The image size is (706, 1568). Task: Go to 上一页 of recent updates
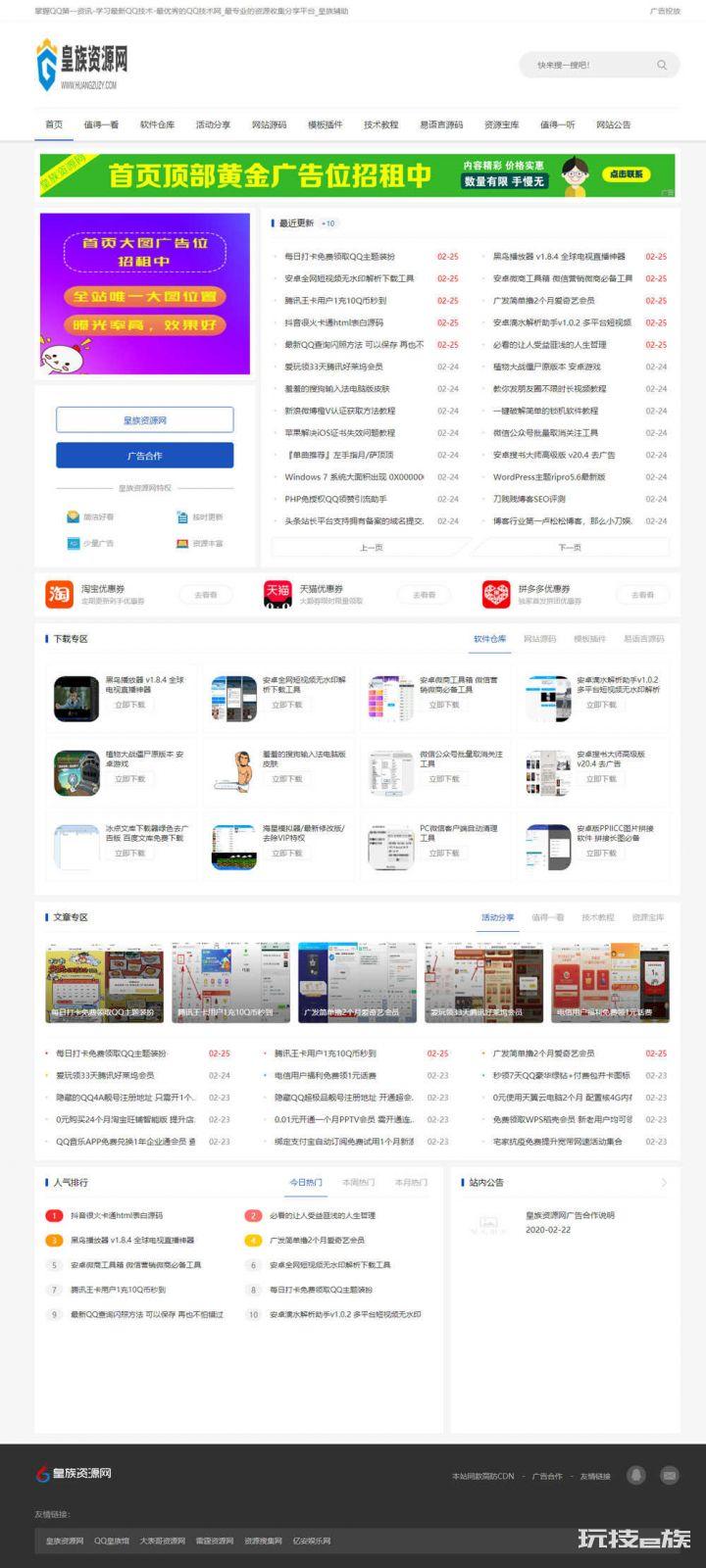372,547
